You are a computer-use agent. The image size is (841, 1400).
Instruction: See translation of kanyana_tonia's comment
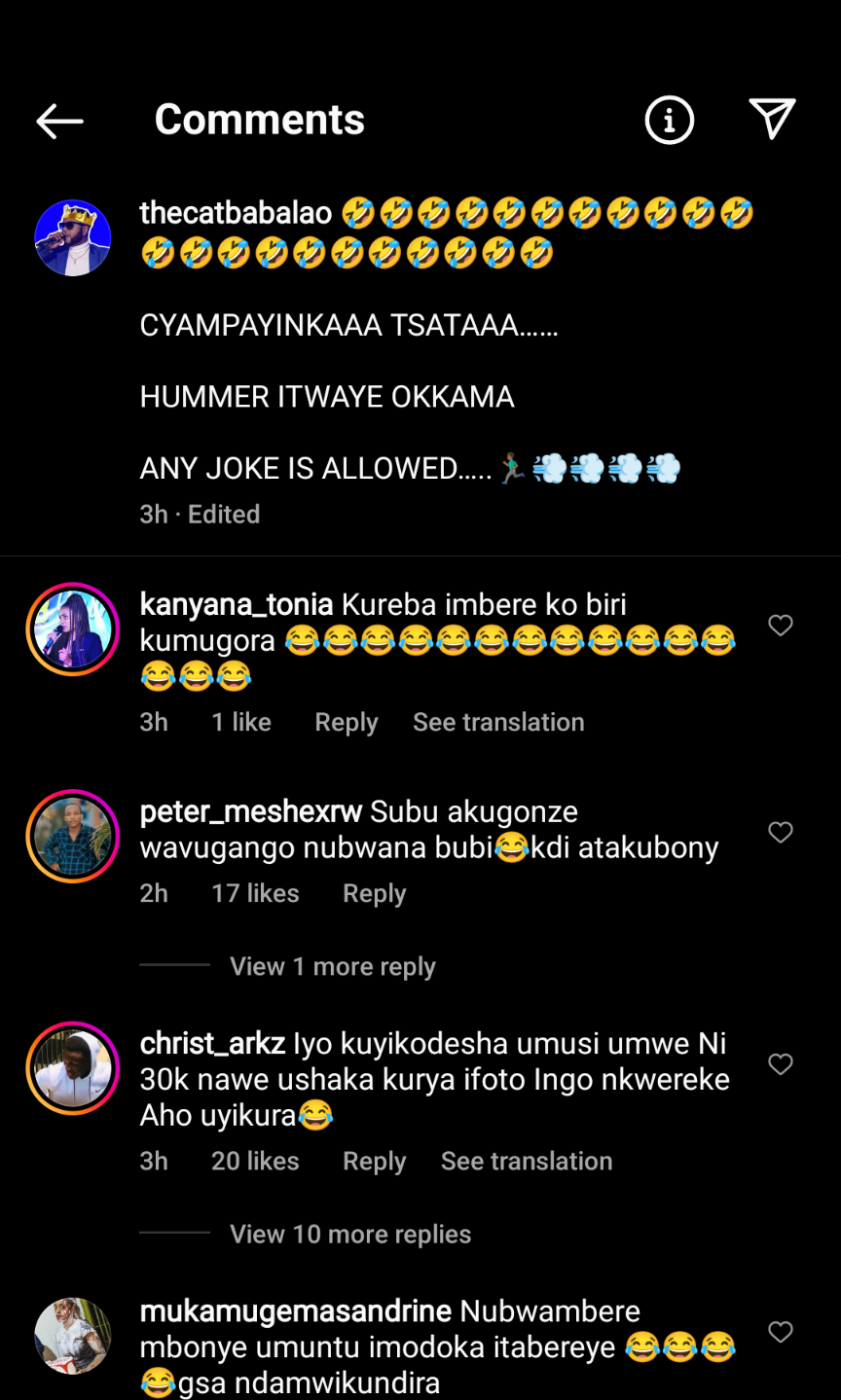[x=498, y=722]
